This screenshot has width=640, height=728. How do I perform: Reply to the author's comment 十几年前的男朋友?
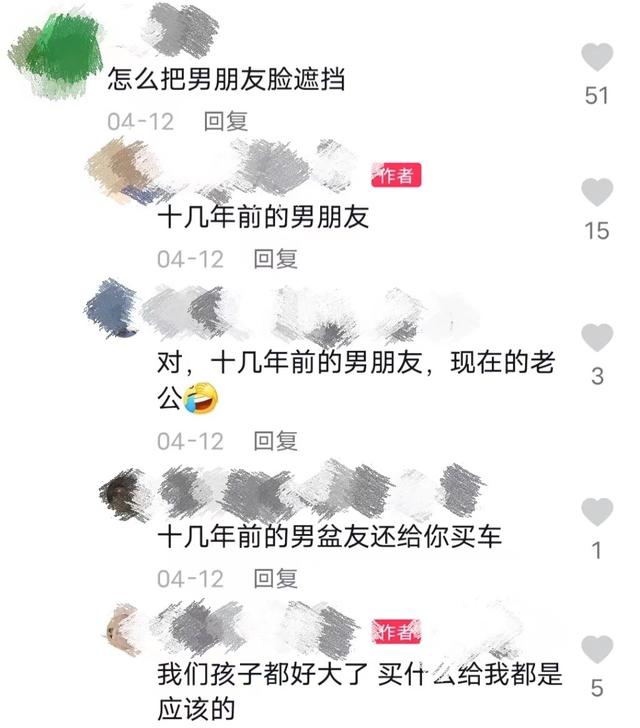[275, 259]
